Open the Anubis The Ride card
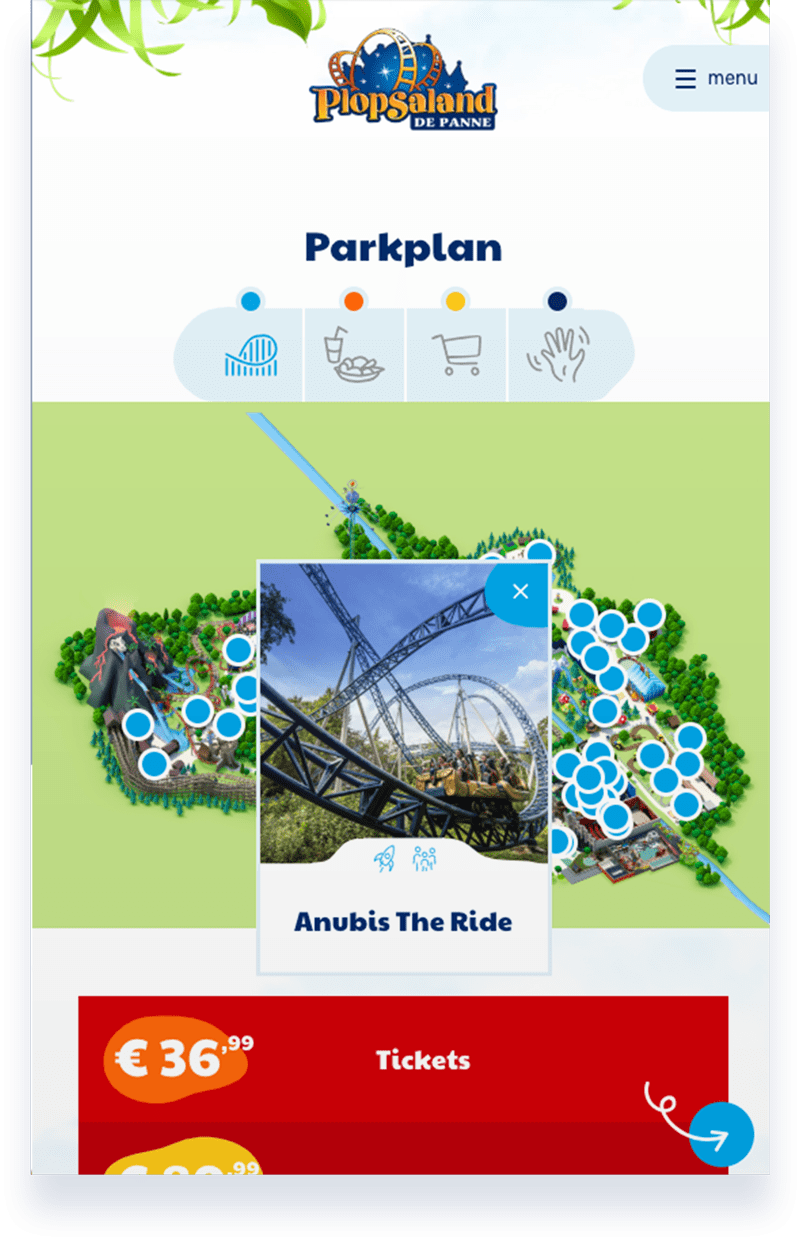800x1240 pixels. (403, 920)
